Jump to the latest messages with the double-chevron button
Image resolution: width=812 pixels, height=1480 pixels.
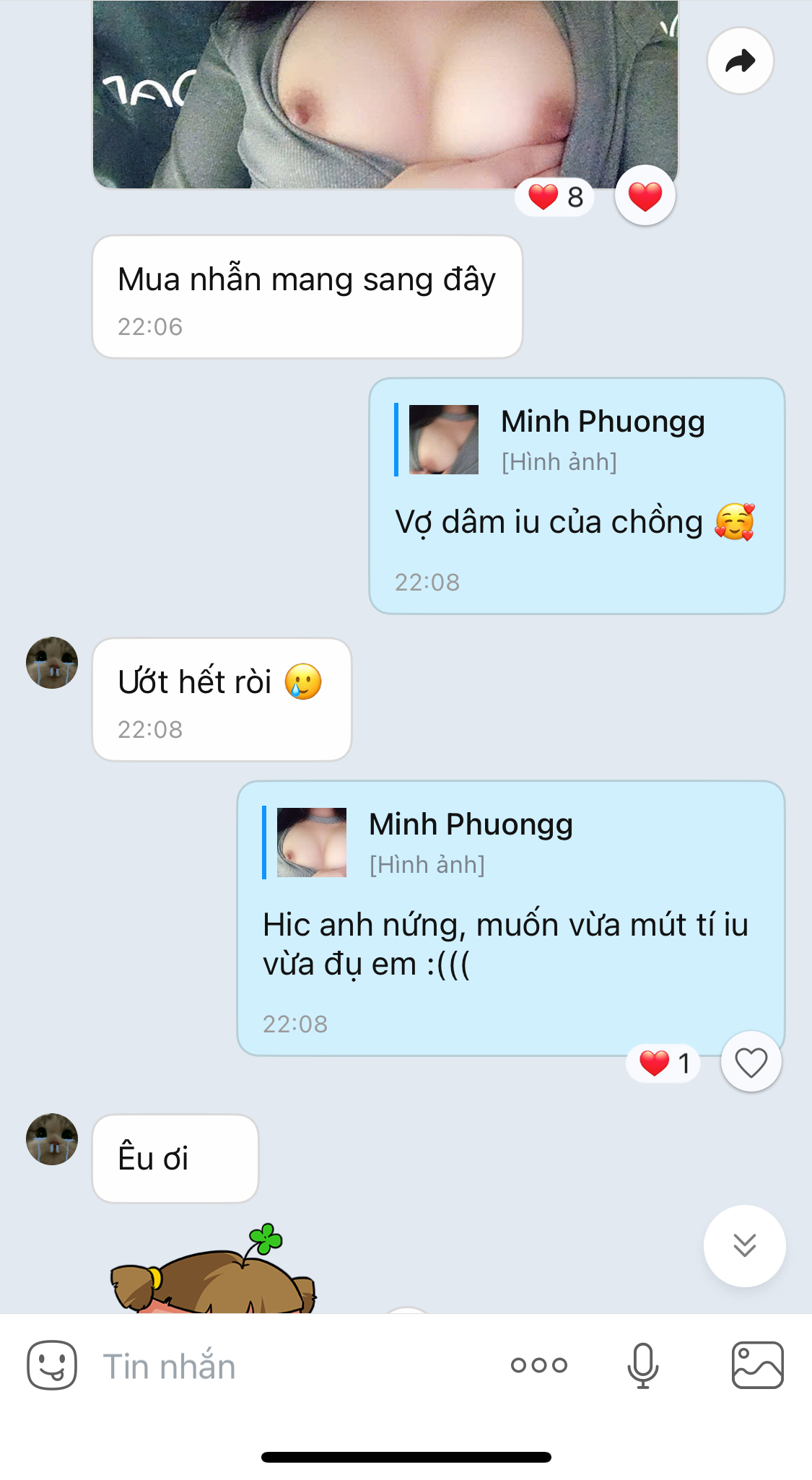click(744, 1245)
